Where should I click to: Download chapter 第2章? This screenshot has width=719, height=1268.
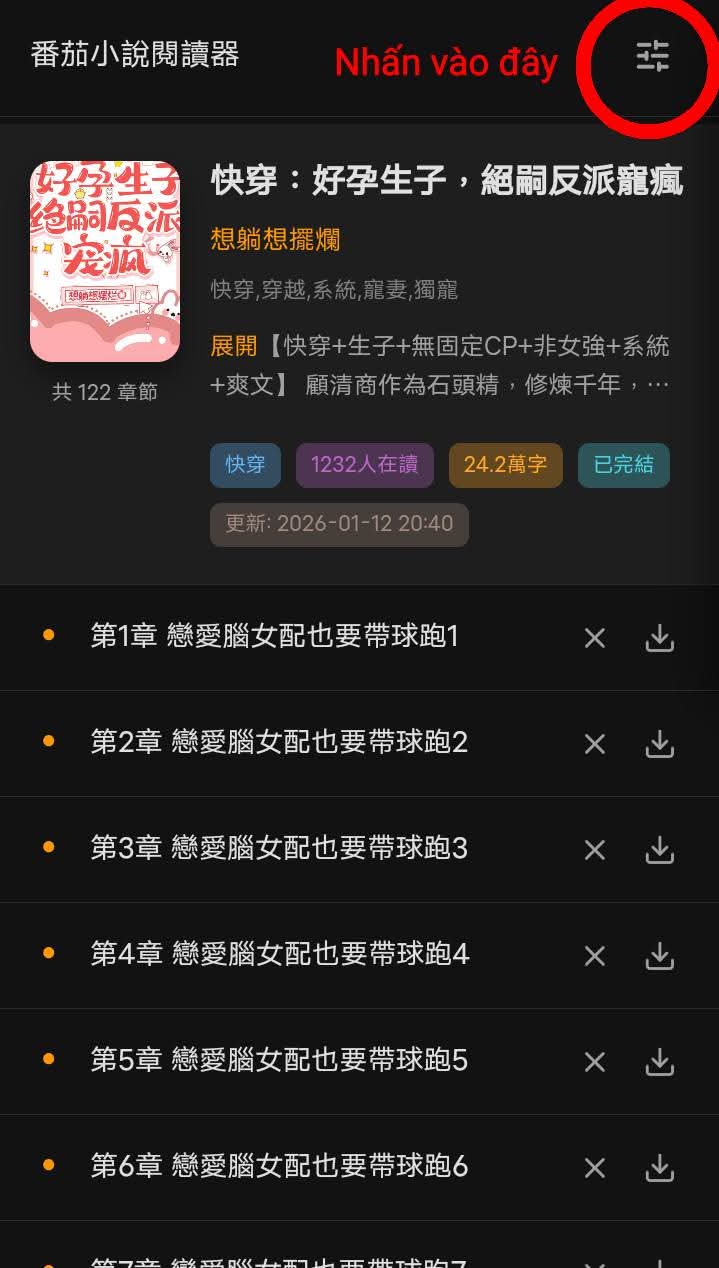tap(659, 744)
